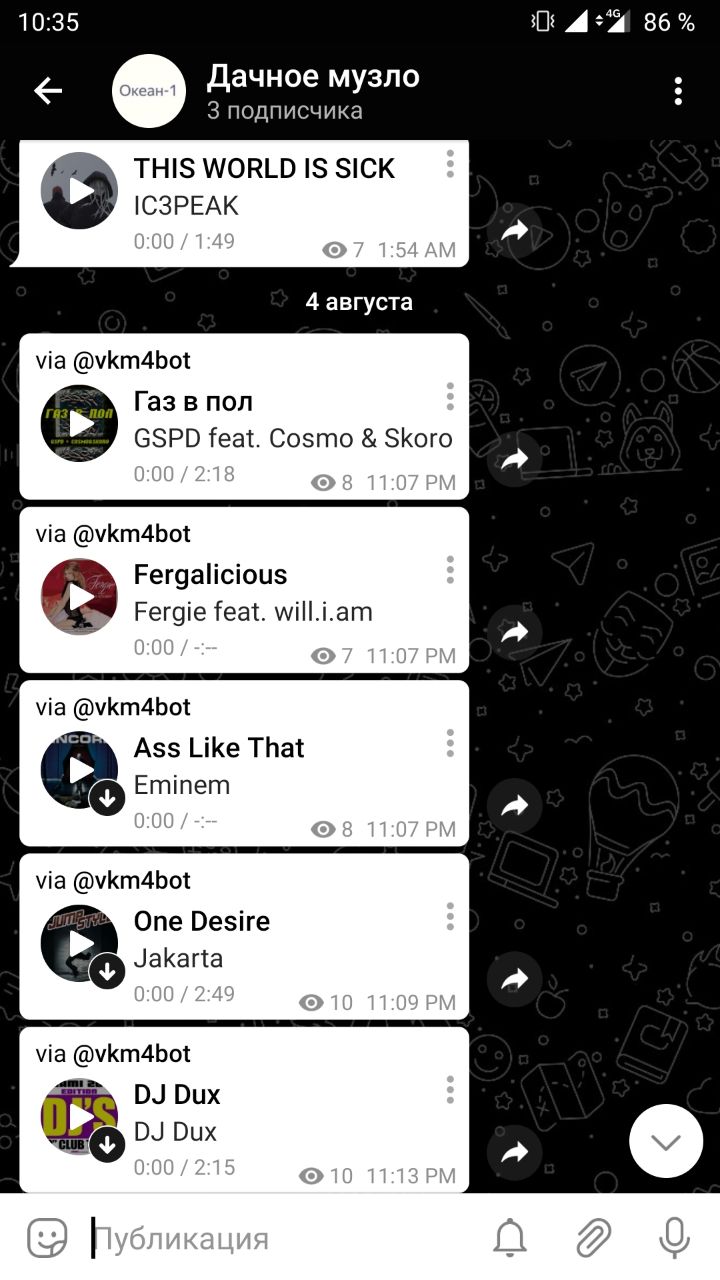Play Fergalicious by Fergie
Screen dimensions: 720x1280
[79, 596]
